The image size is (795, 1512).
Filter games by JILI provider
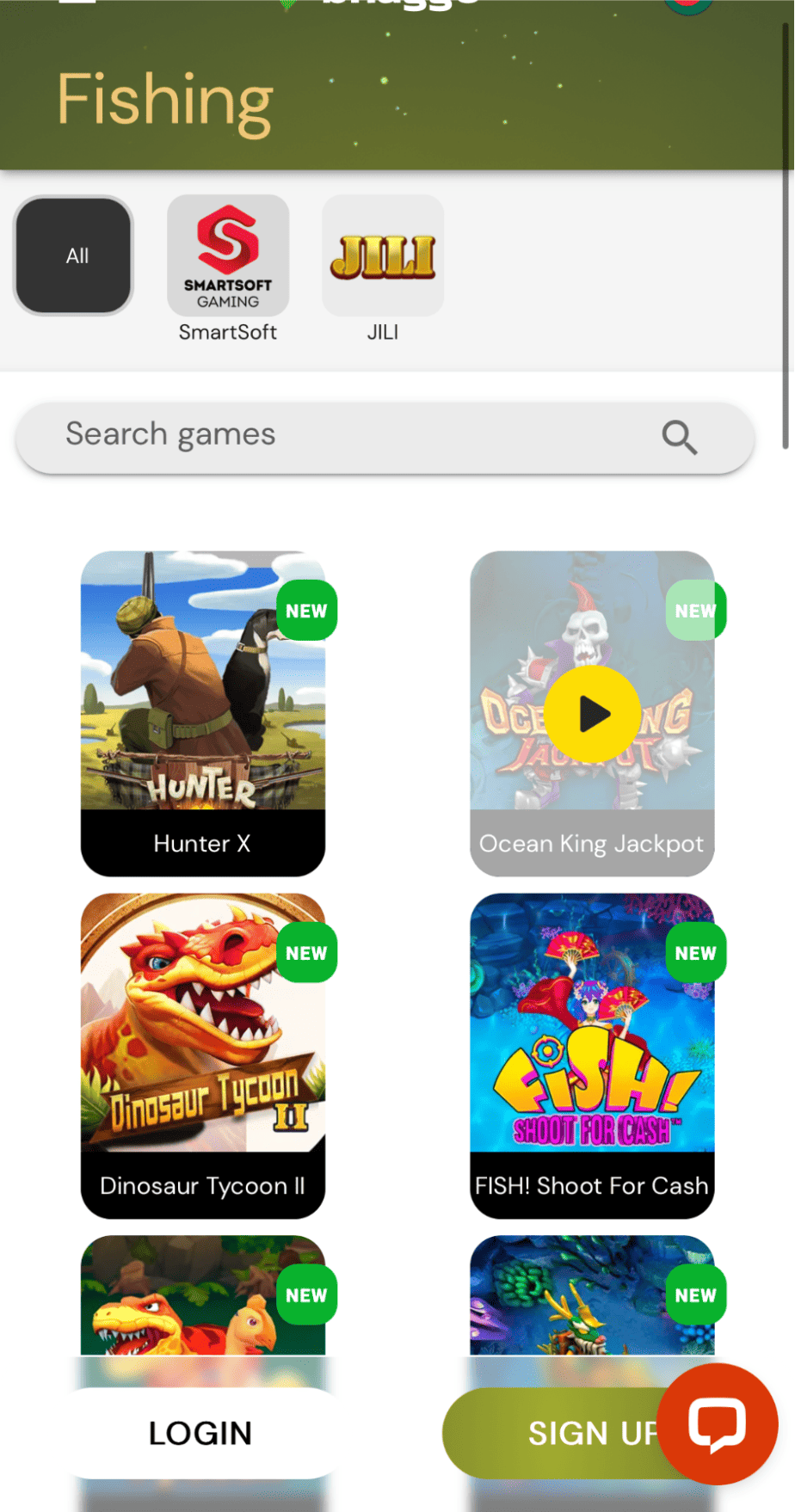383,256
